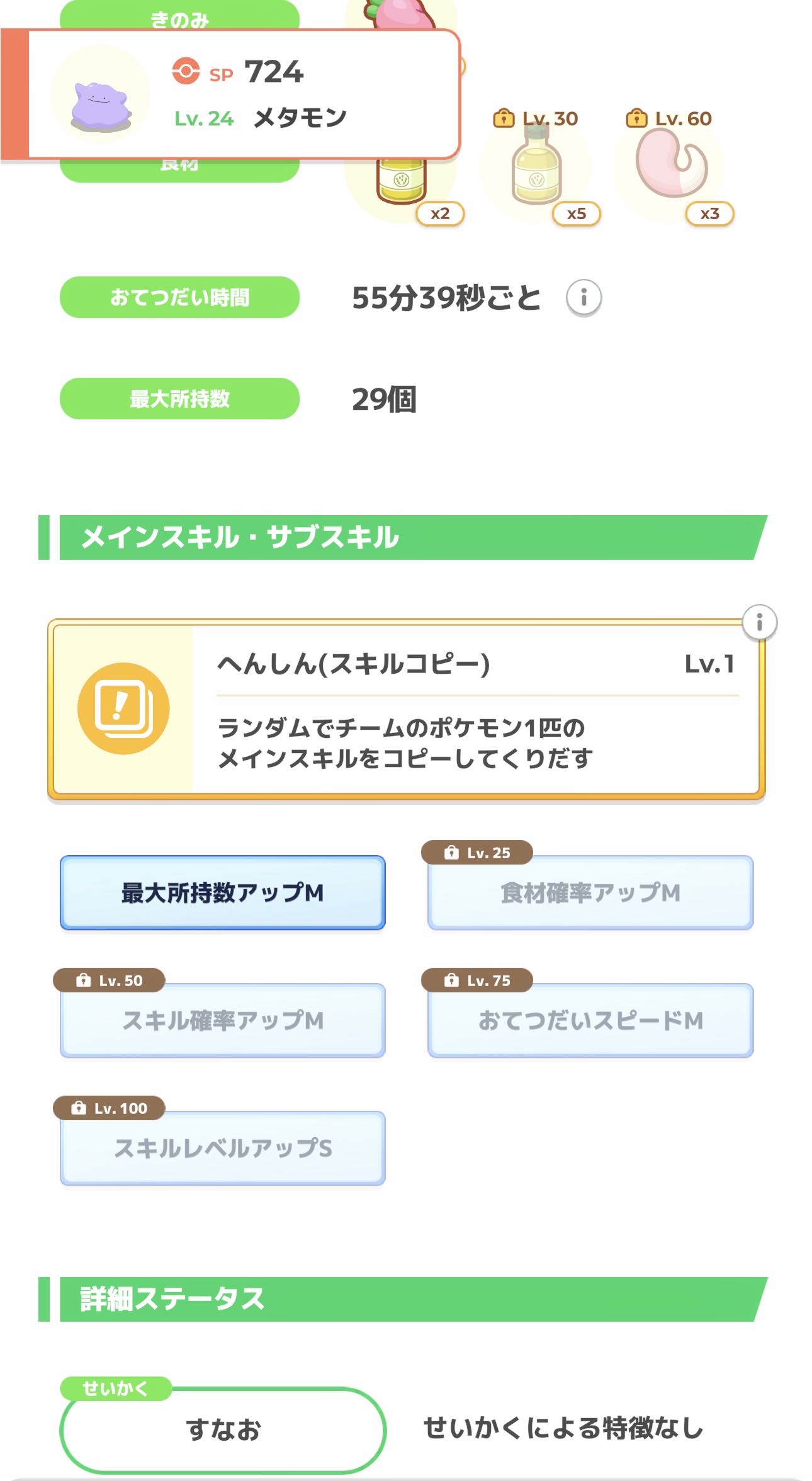Image resolution: width=812 pixels, height=1481 pixels.
Task: Select locked おてつだいスピードM sub skill
Action: pyautogui.click(x=590, y=1020)
